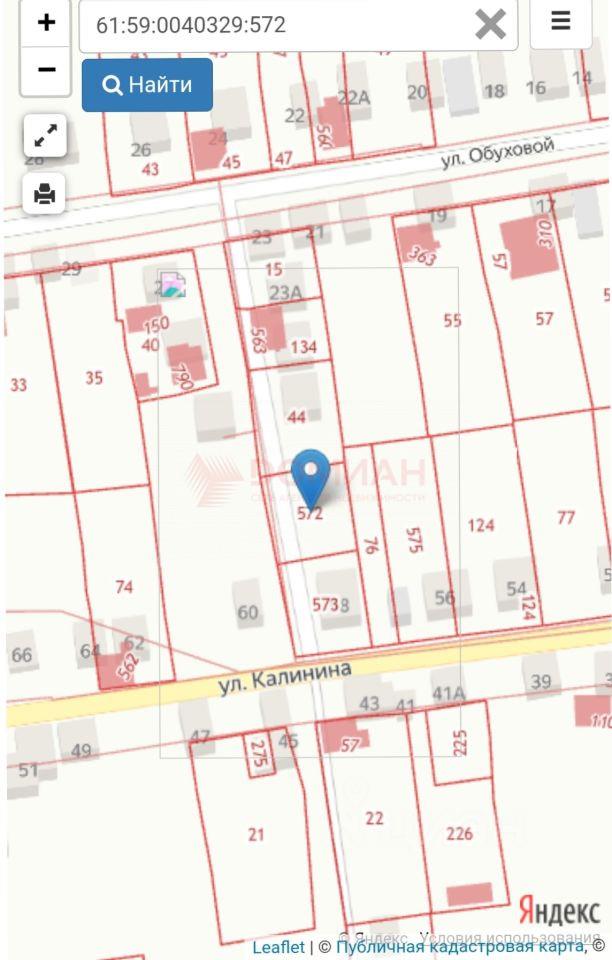This screenshot has width=612, height=960.
Task: Edit the cadastral number search field
Action: point(270,25)
